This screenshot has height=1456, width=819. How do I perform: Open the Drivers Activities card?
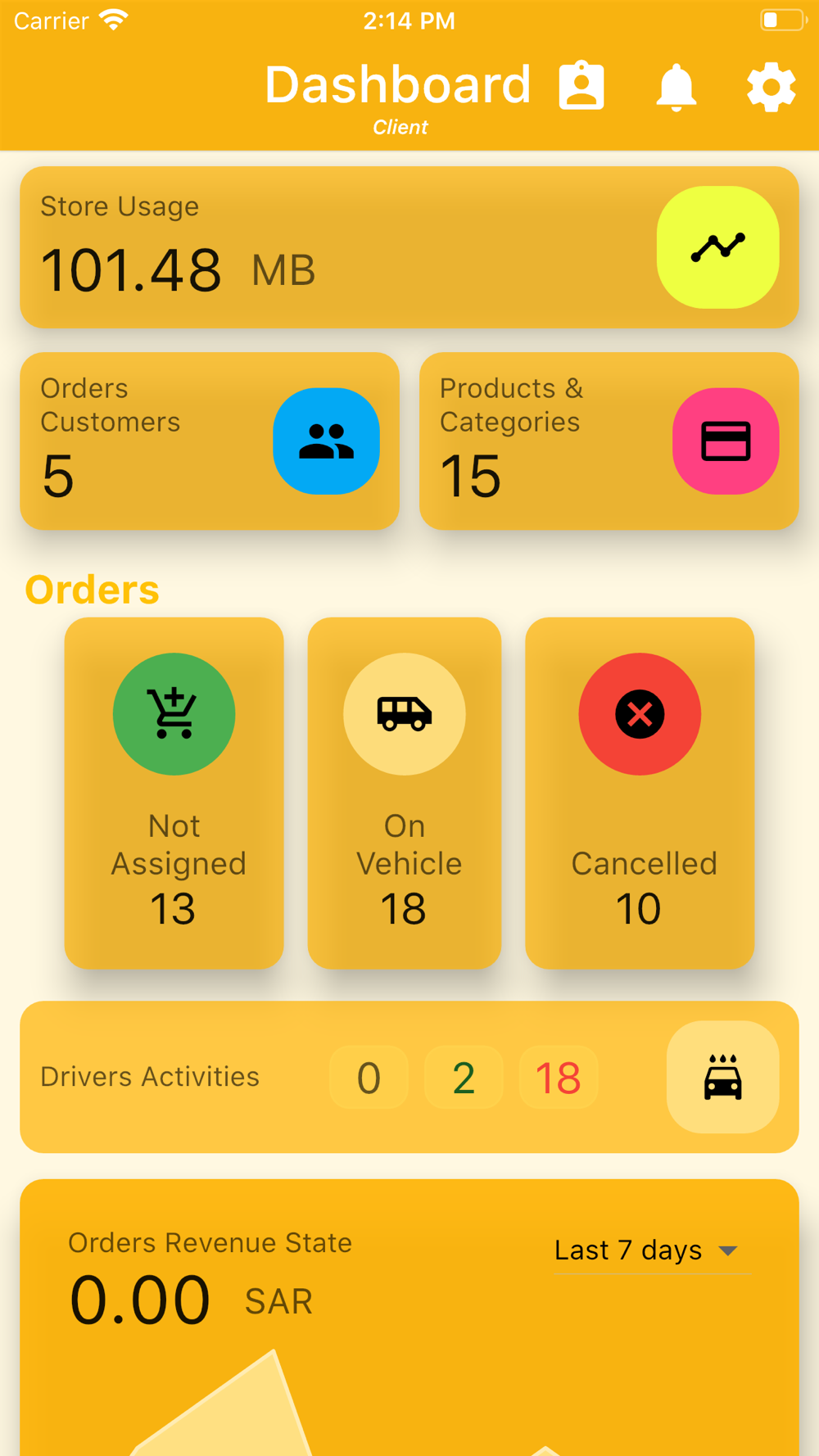tap(409, 1077)
